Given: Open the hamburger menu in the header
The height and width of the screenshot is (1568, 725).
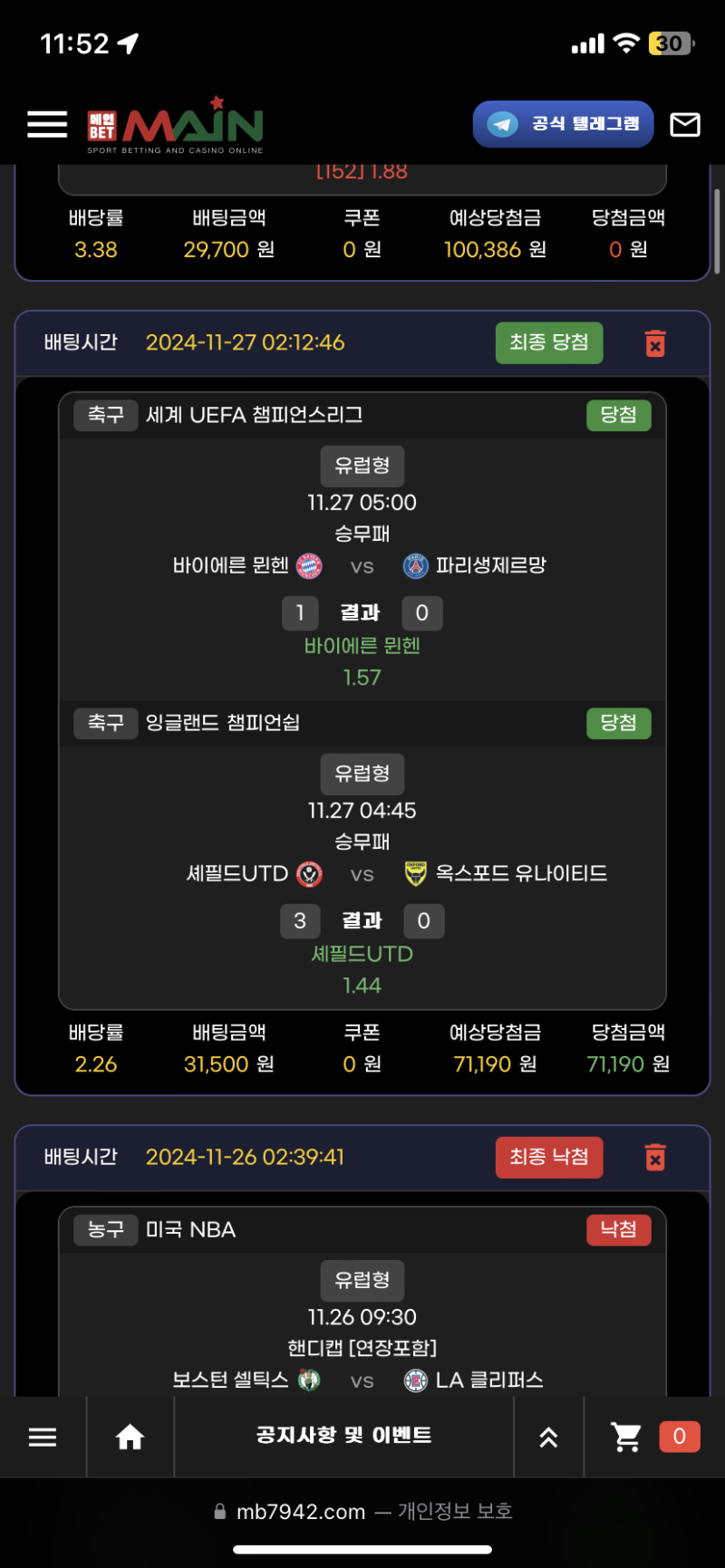Looking at the screenshot, I should (47, 125).
